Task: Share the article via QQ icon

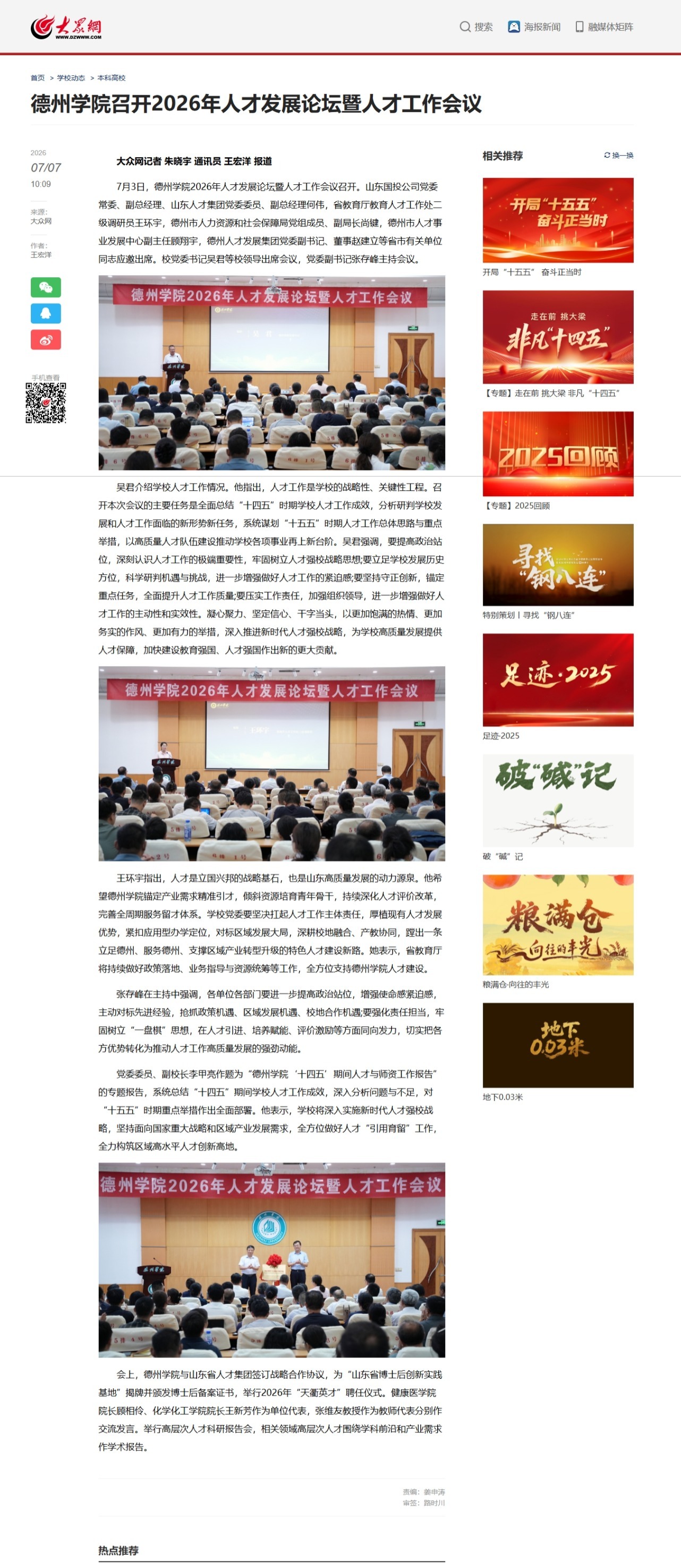Action: 46,313
